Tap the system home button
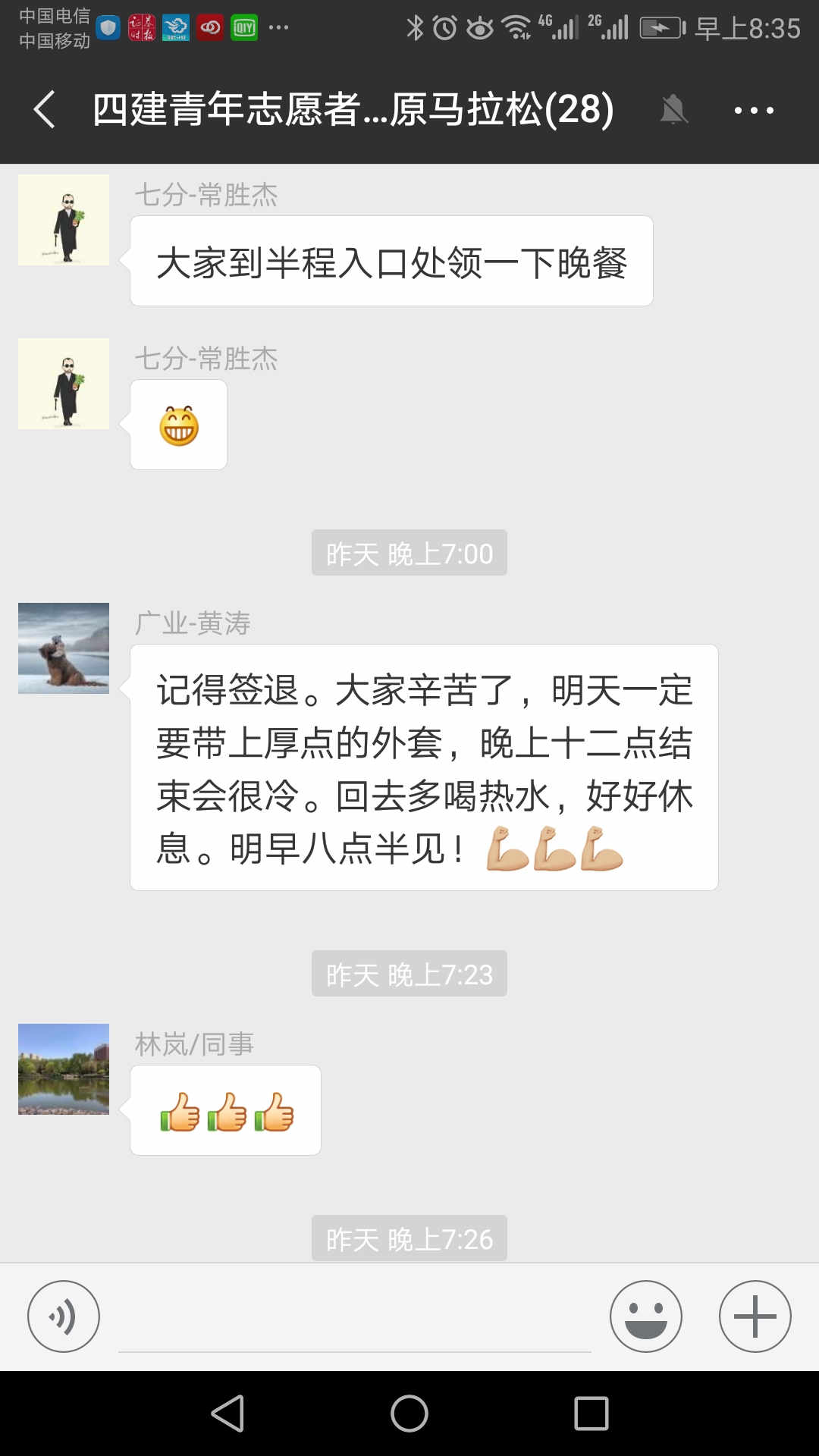Image resolution: width=819 pixels, height=1456 pixels. (409, 1414)
